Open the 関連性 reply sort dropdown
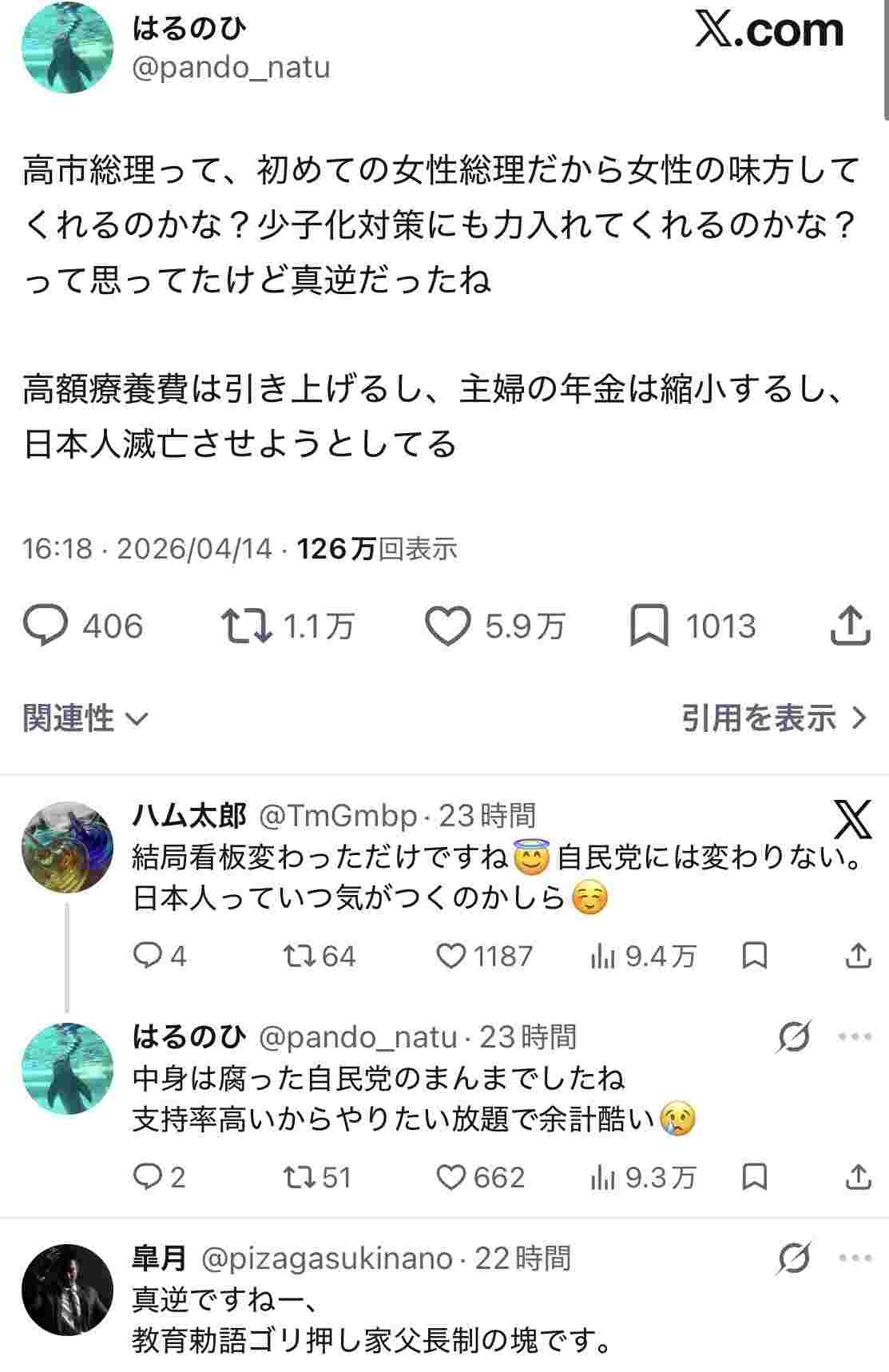This screenshot has width=889, height=1372. 85,718
